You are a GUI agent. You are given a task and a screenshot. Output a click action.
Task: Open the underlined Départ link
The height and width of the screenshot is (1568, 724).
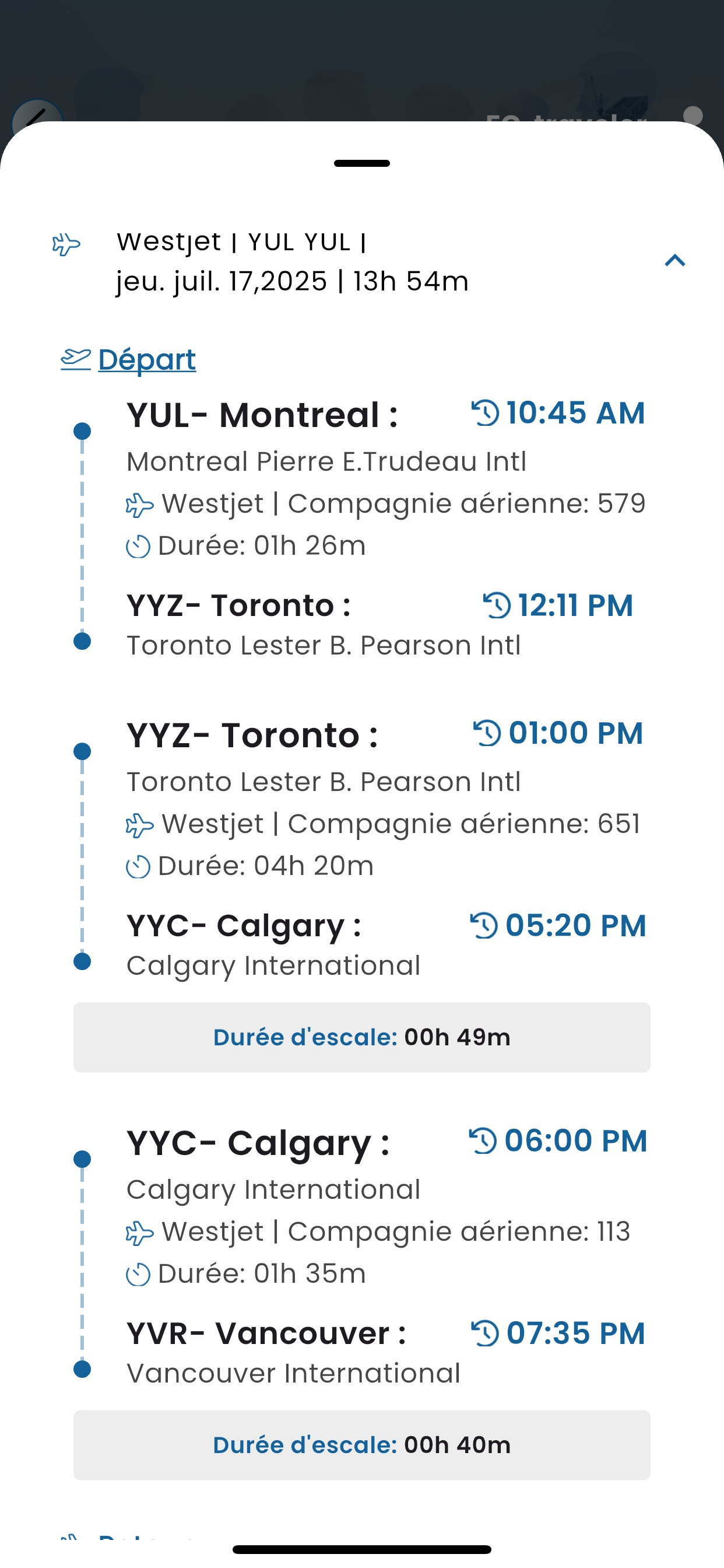[x=147, y=359]
